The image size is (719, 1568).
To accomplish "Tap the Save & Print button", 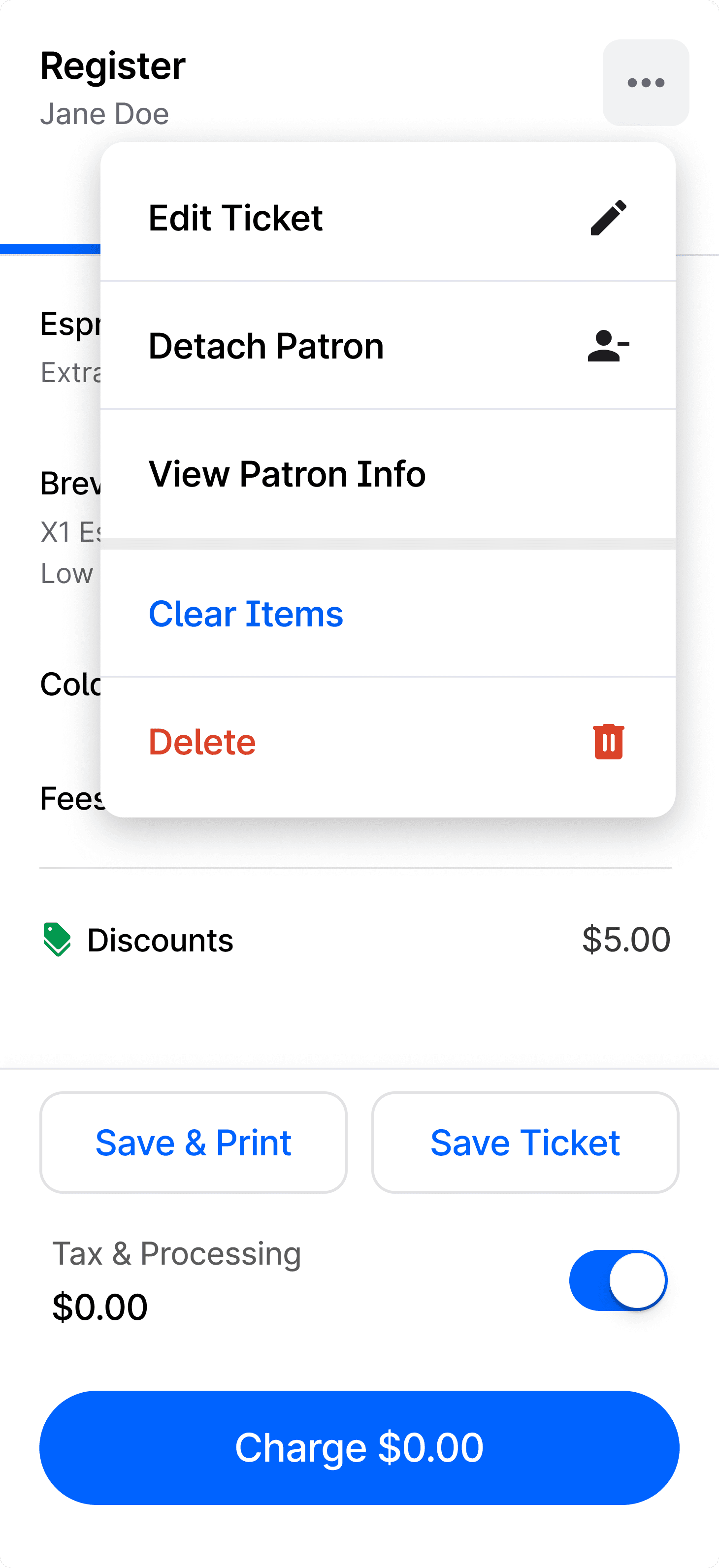I will 194,1143.
